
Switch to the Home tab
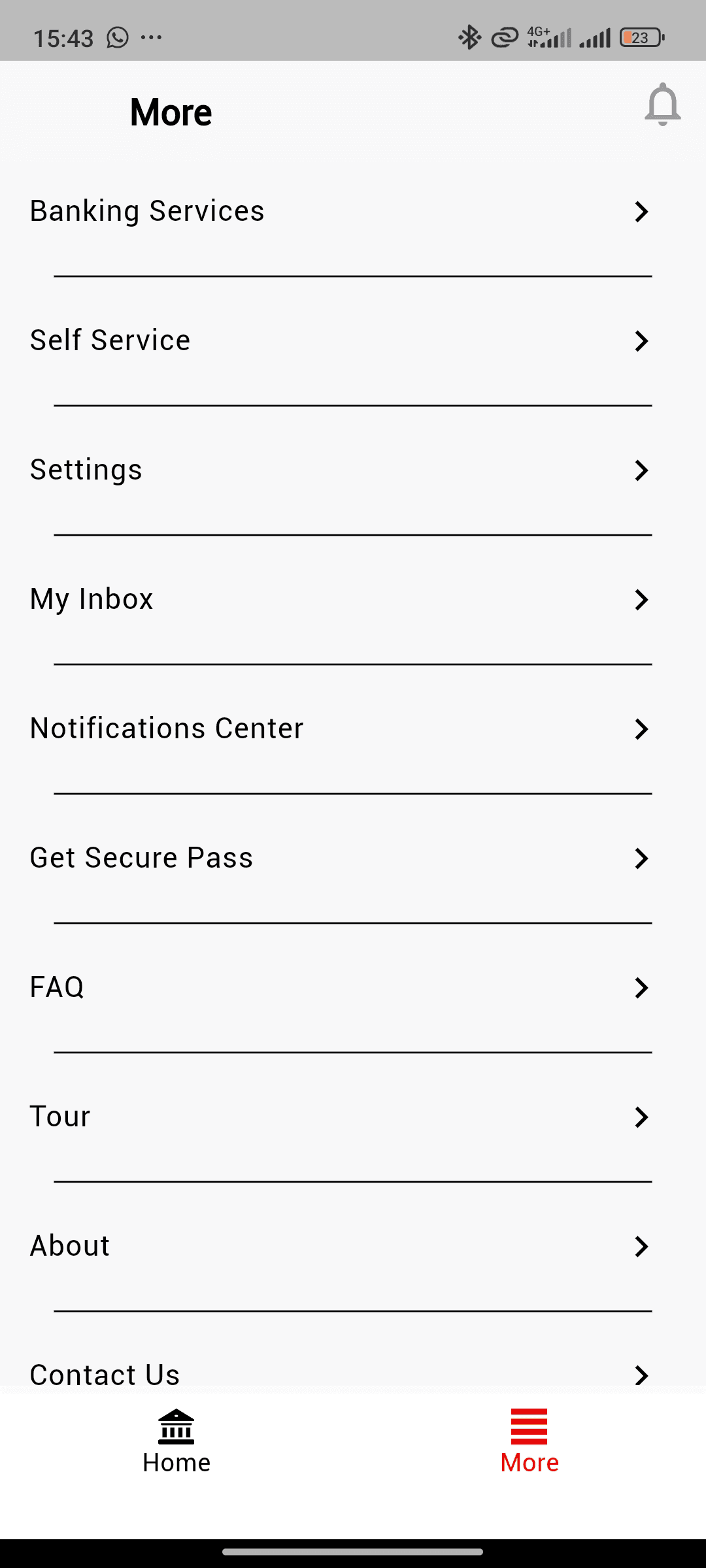tap(176, 1441)
